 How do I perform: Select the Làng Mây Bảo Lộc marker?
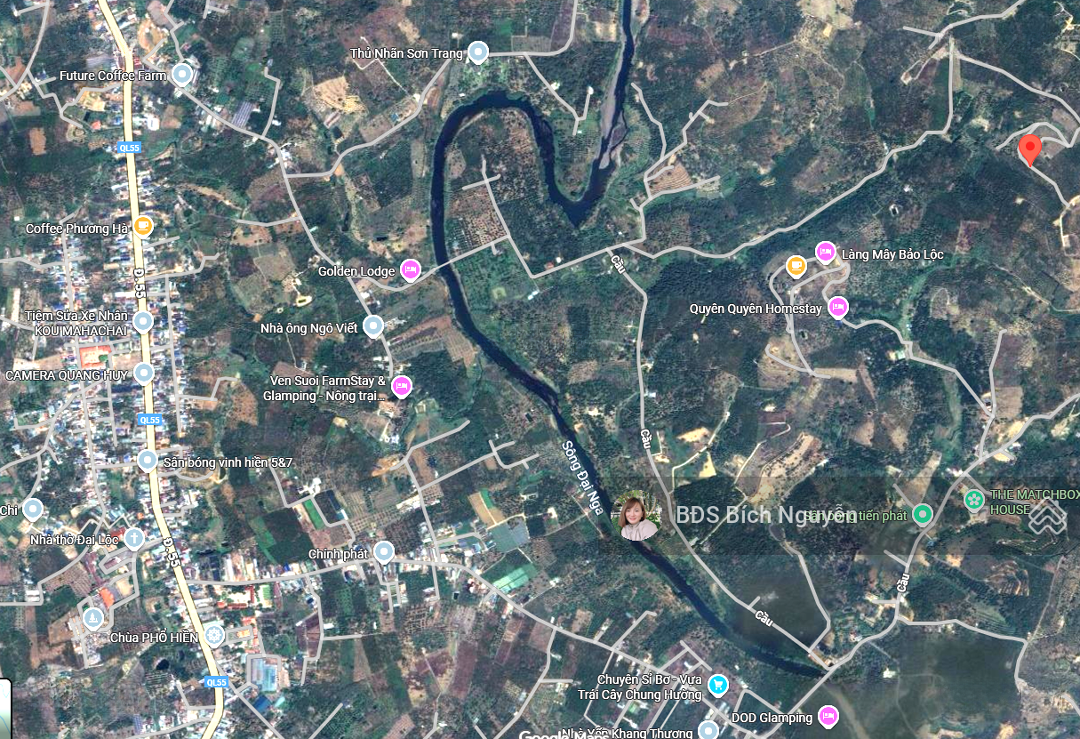pyautogui.click(x=825, y=252)
